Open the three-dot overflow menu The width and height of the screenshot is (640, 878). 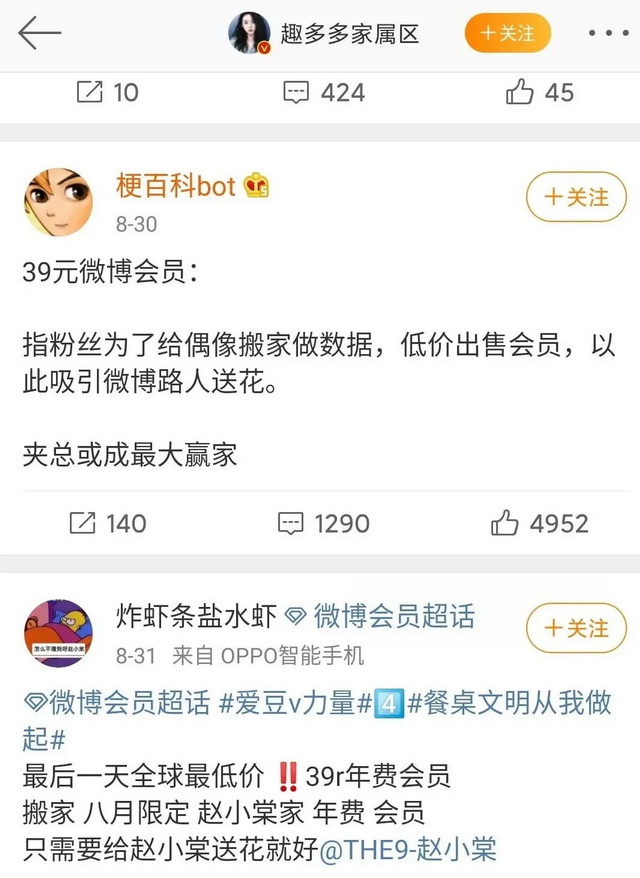pyautogui.click(x=608, y=33)
